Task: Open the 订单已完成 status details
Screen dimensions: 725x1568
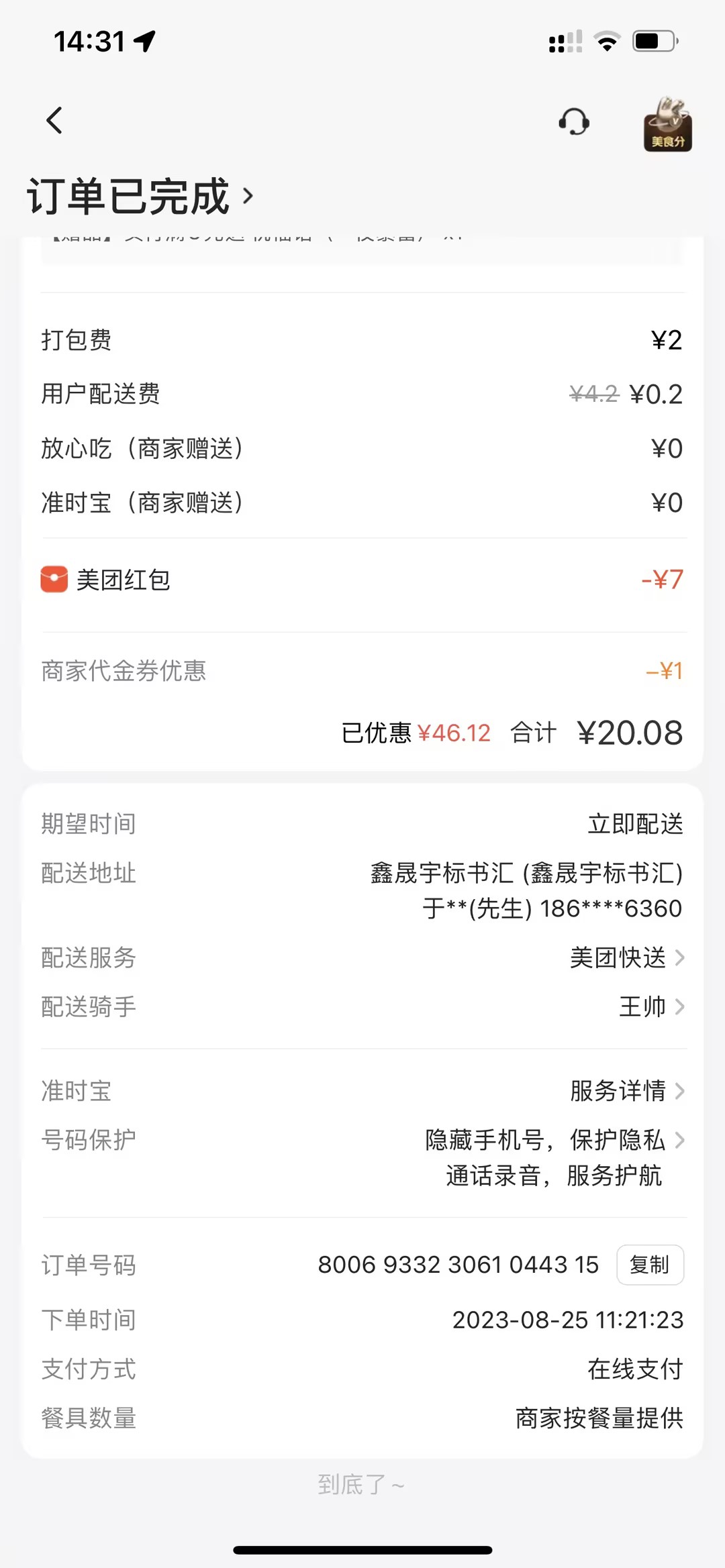Action: coord(141,197)
